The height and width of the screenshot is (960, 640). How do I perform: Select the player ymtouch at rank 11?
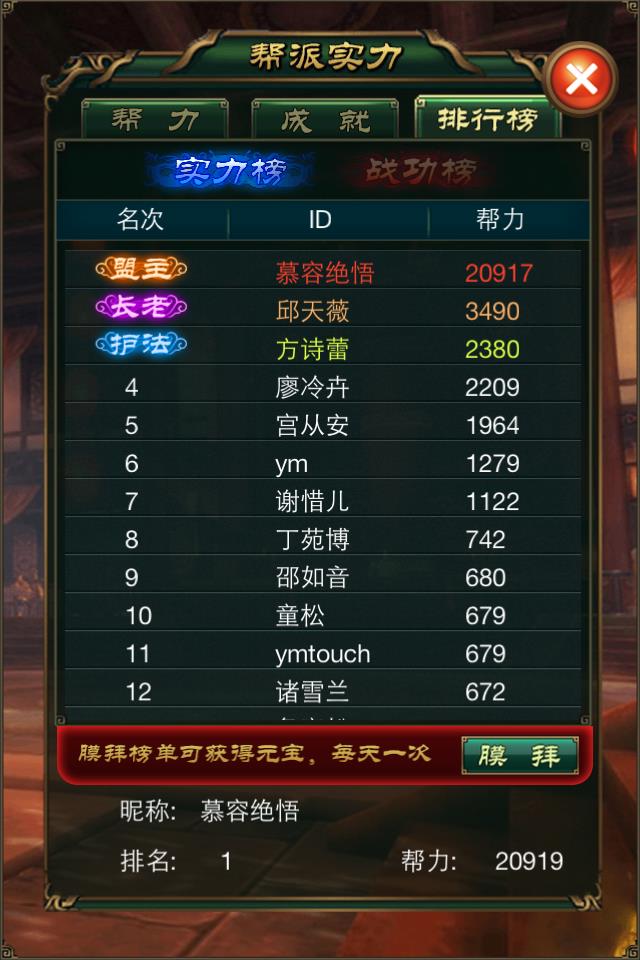(x=324, y=653)
